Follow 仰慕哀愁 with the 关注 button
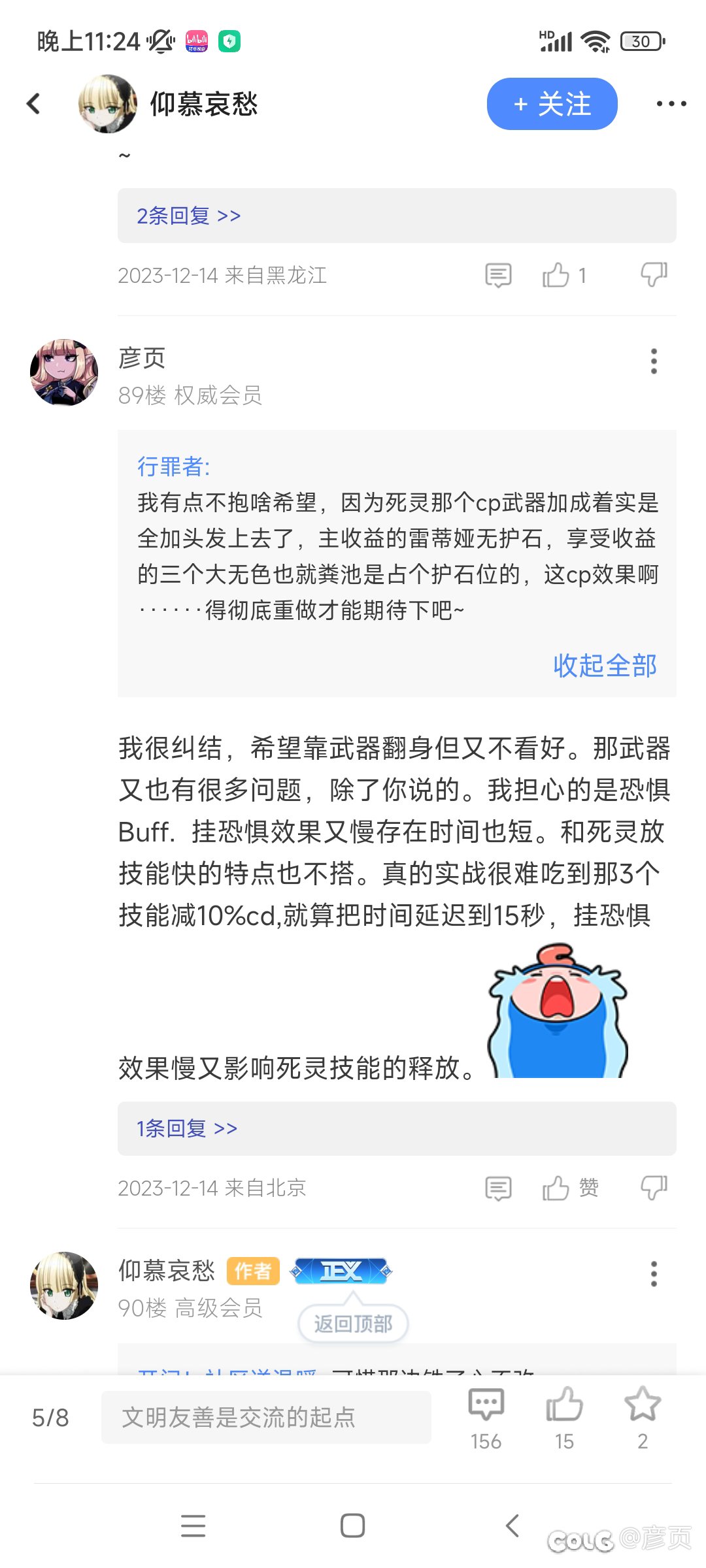This screenshot has height=1568, width=706. tap(552, 104)
